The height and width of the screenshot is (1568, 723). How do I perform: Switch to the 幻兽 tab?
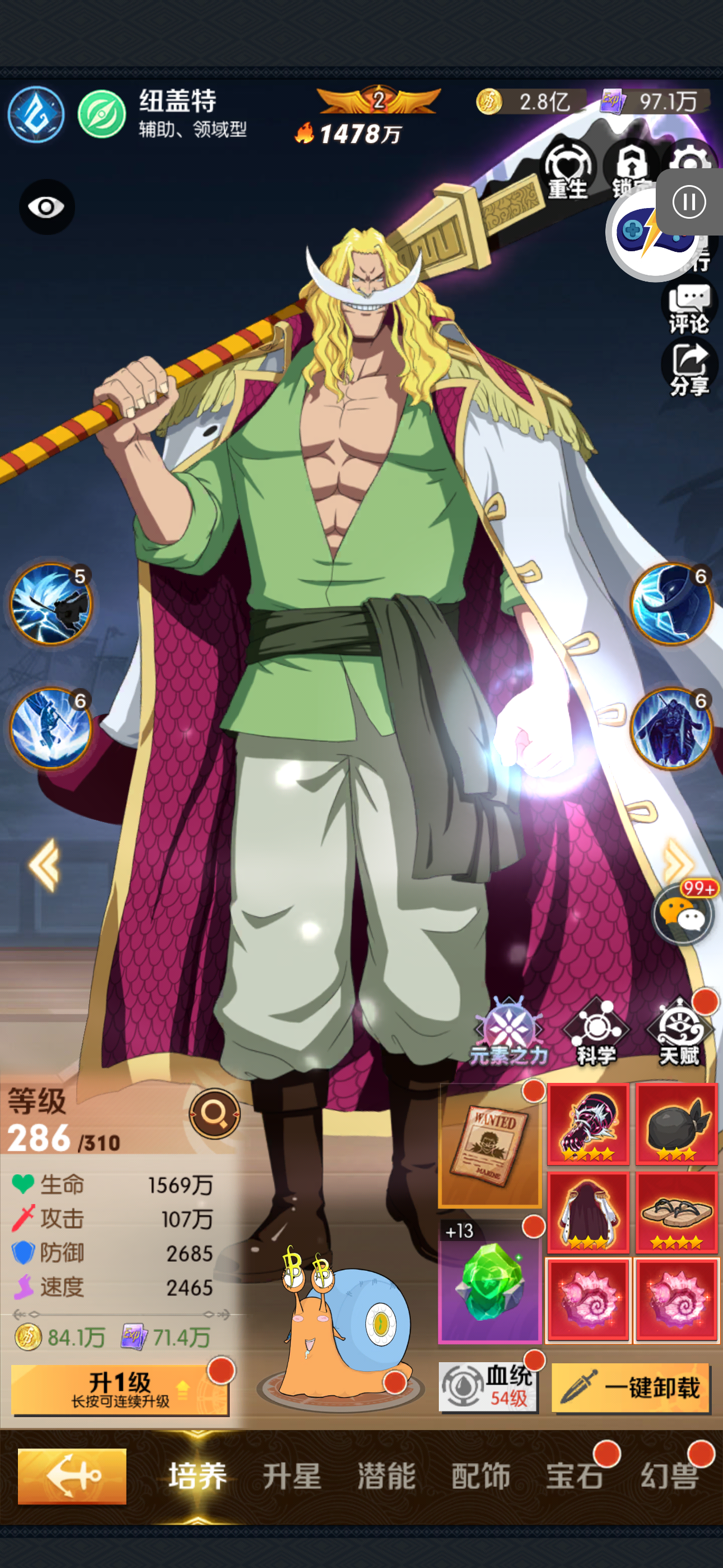pos(669,1476)
